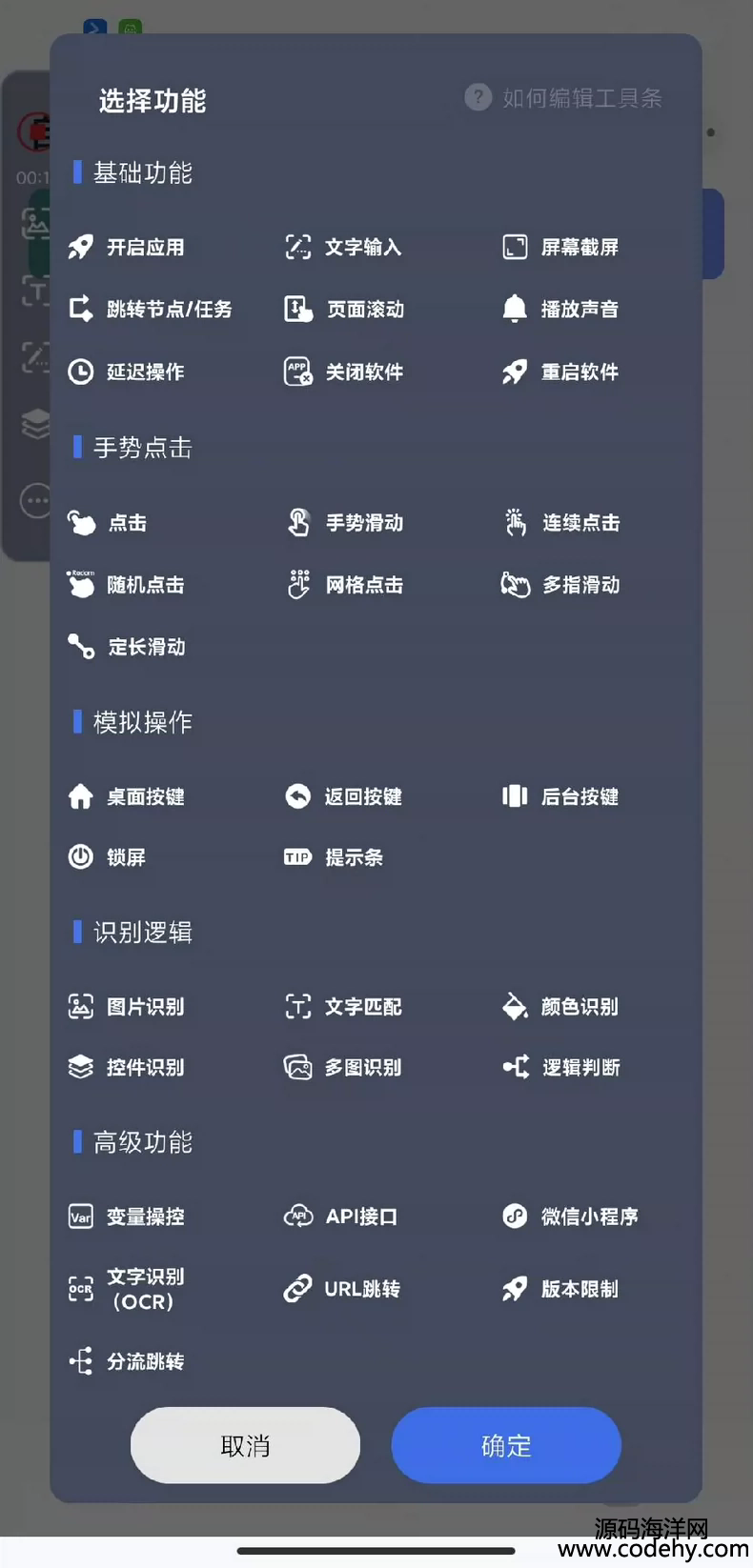Pick the 网格点击 option
Viewport: 753px width, 1568px height.
(x=345, y=585)
